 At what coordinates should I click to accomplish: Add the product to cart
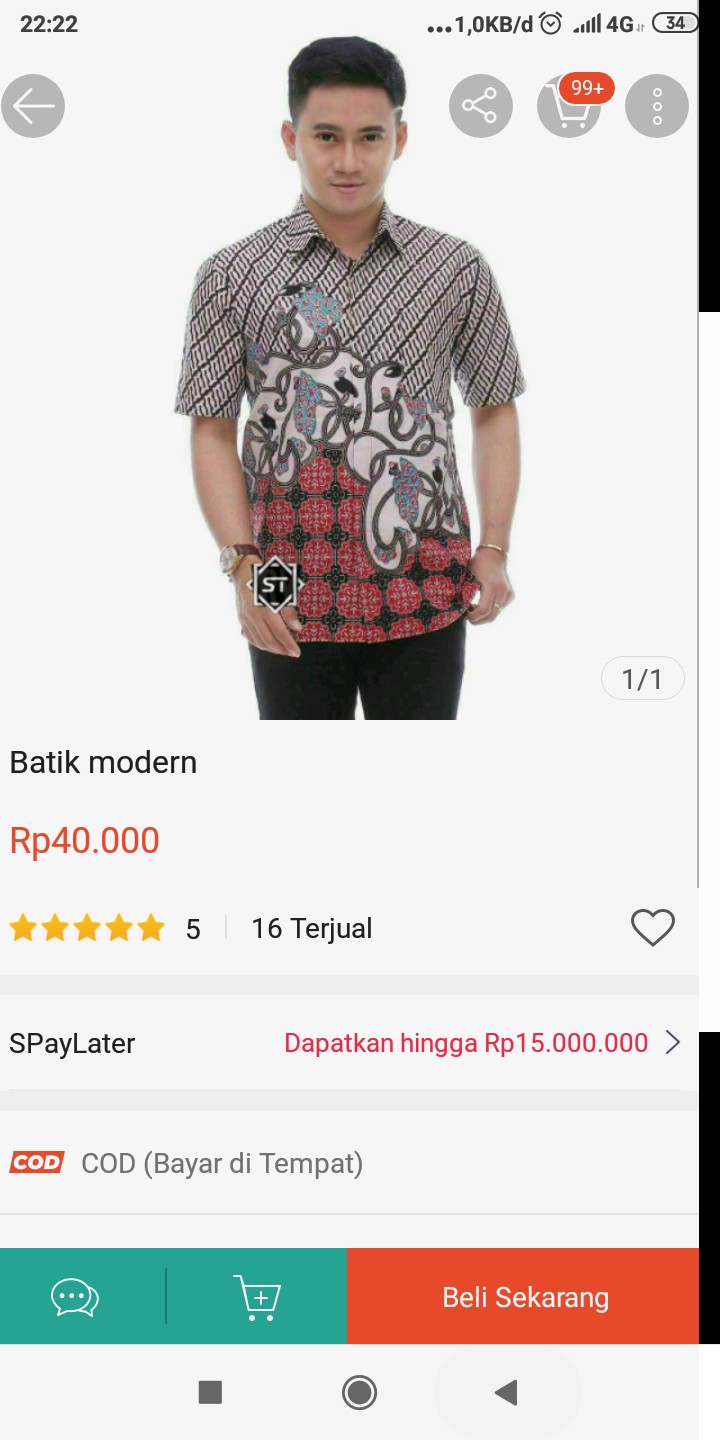(x=258, y=1296)
